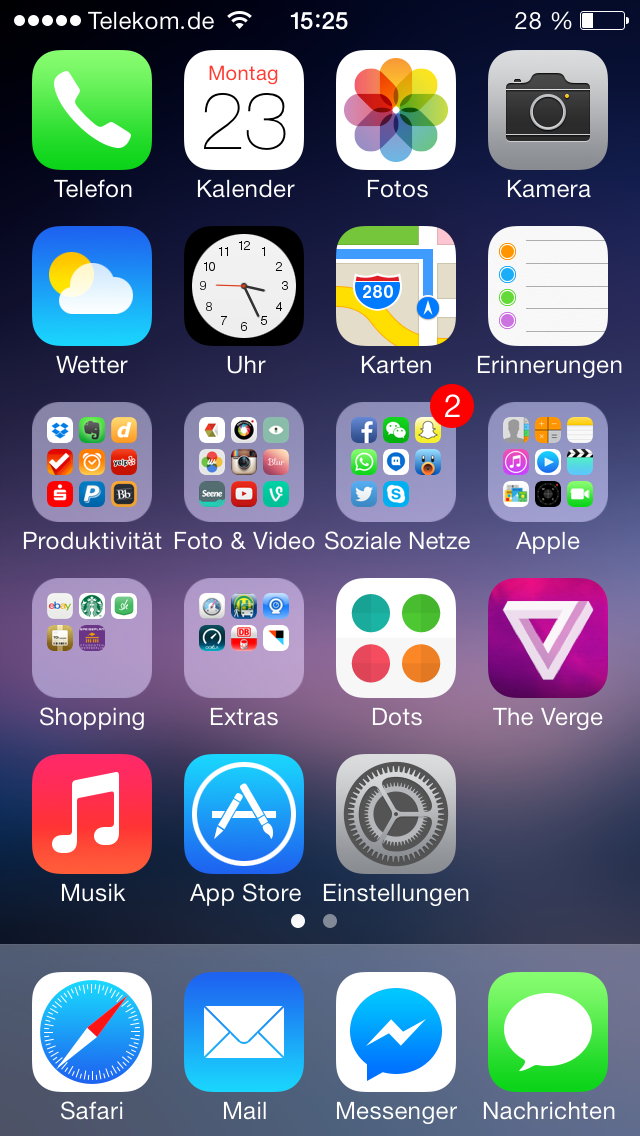Open the Produktivität folder
The image size is (640, 1136).
click(92, 462)
